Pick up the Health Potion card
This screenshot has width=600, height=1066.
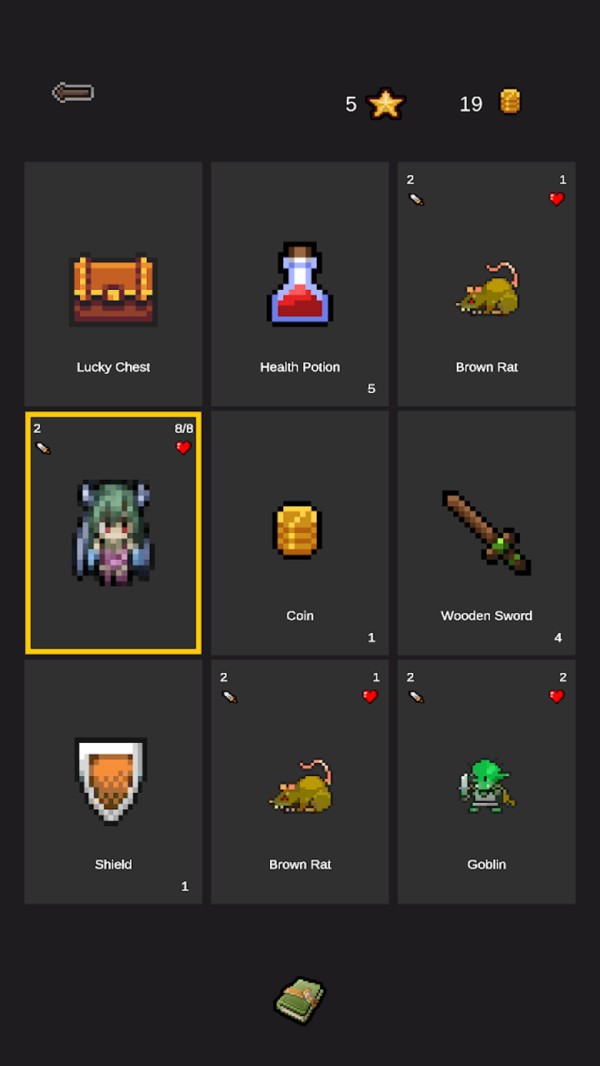click(300, 284)
